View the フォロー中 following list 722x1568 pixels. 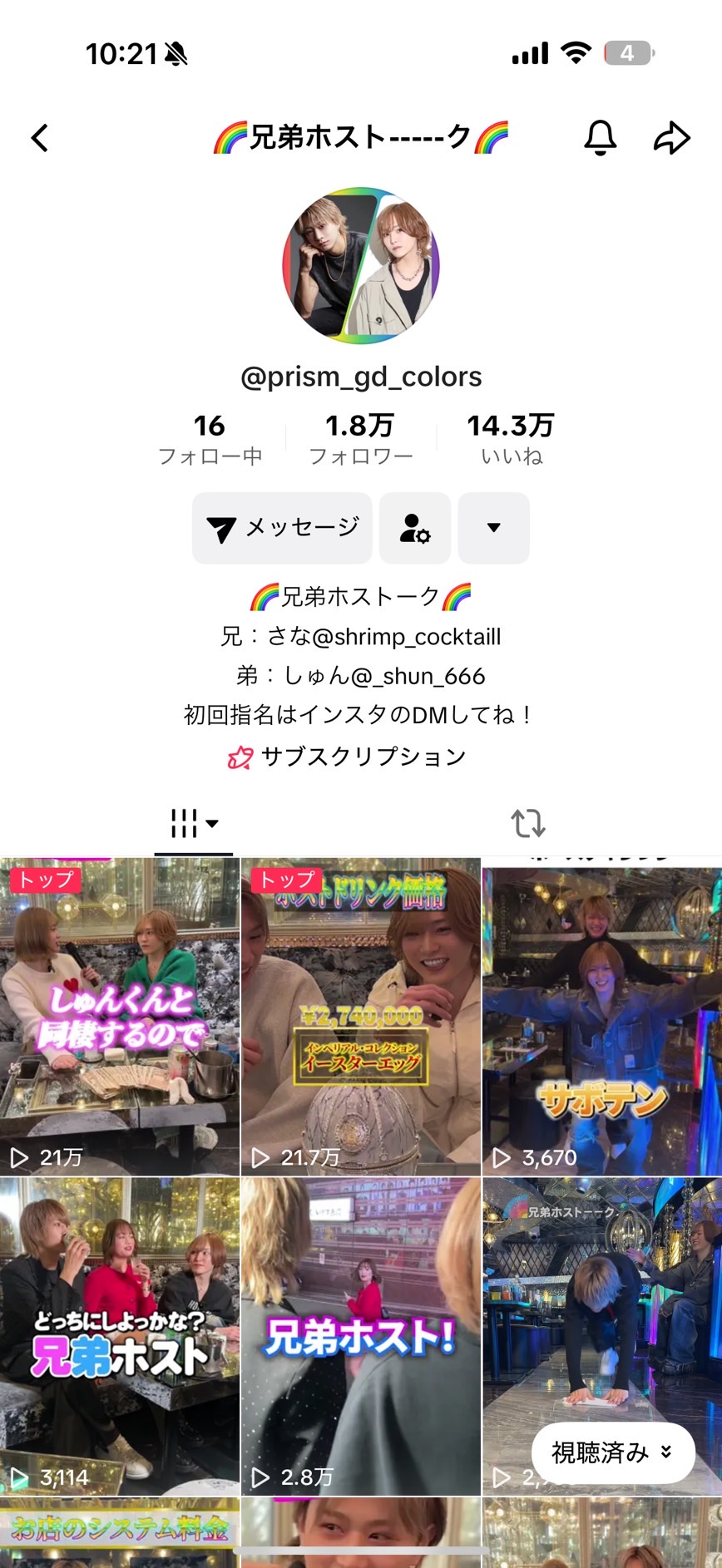pos(210,439)
